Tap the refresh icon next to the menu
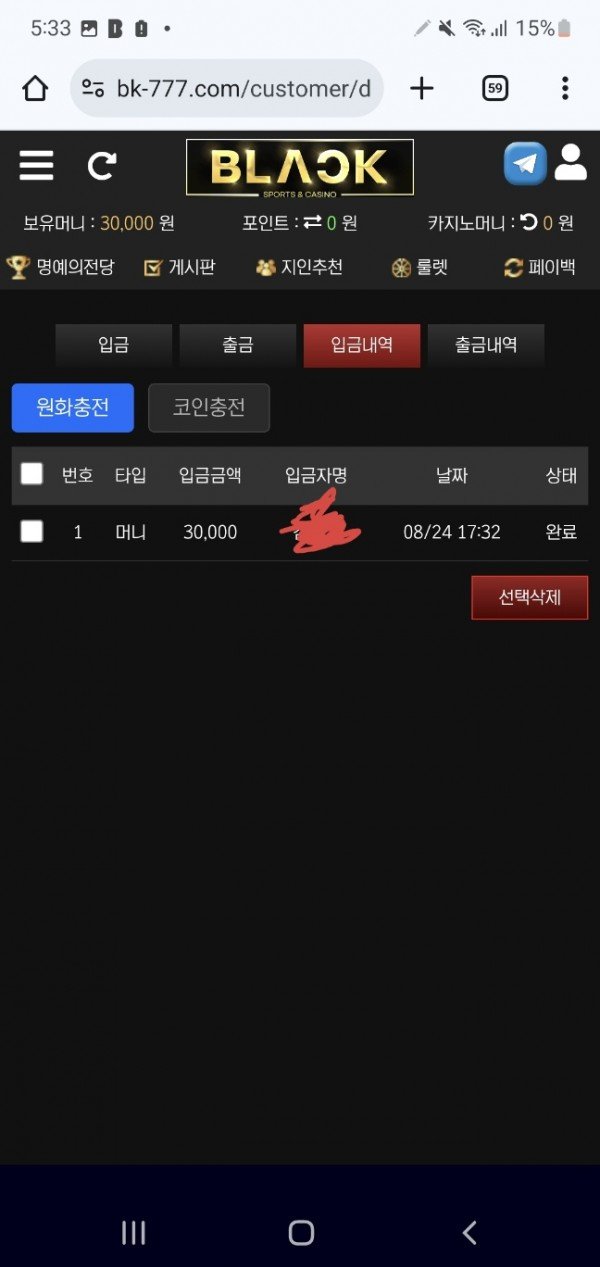The image size is (600, 1267). click(x=101, y=165)
